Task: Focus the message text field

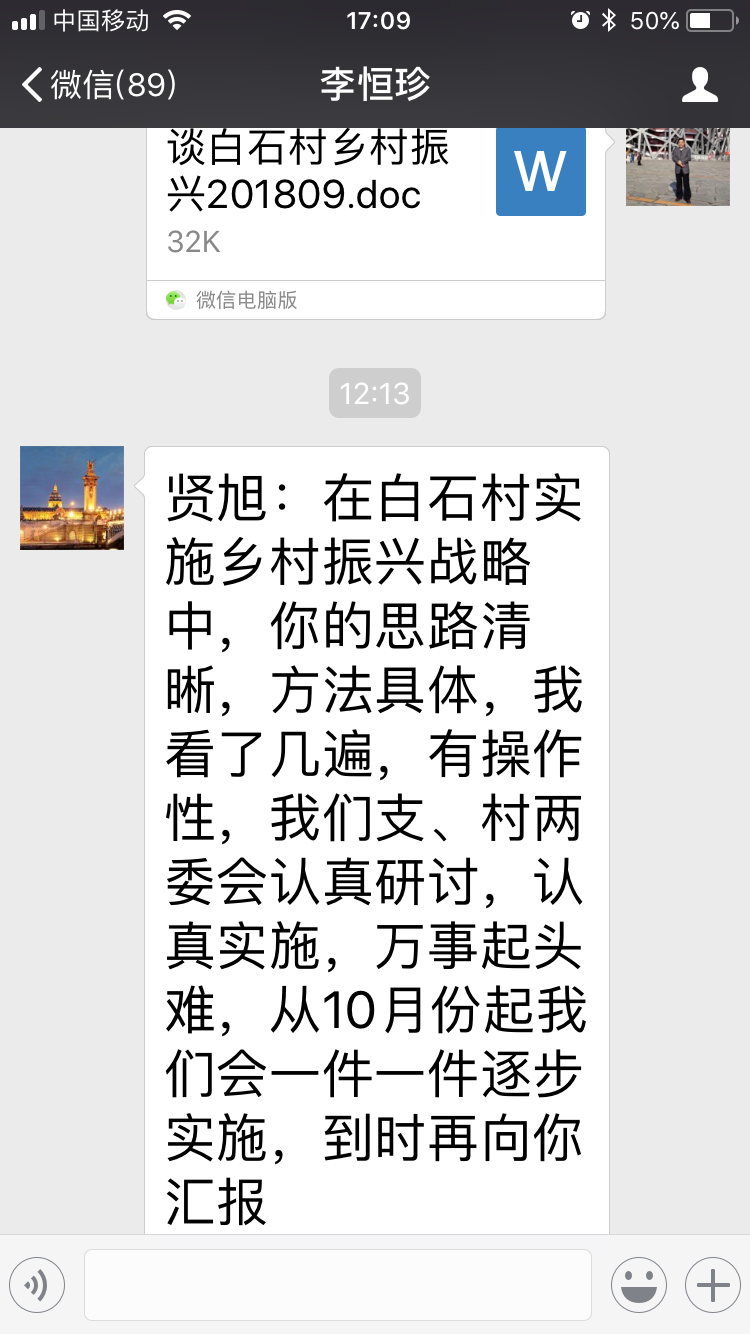Action: 337,1285
